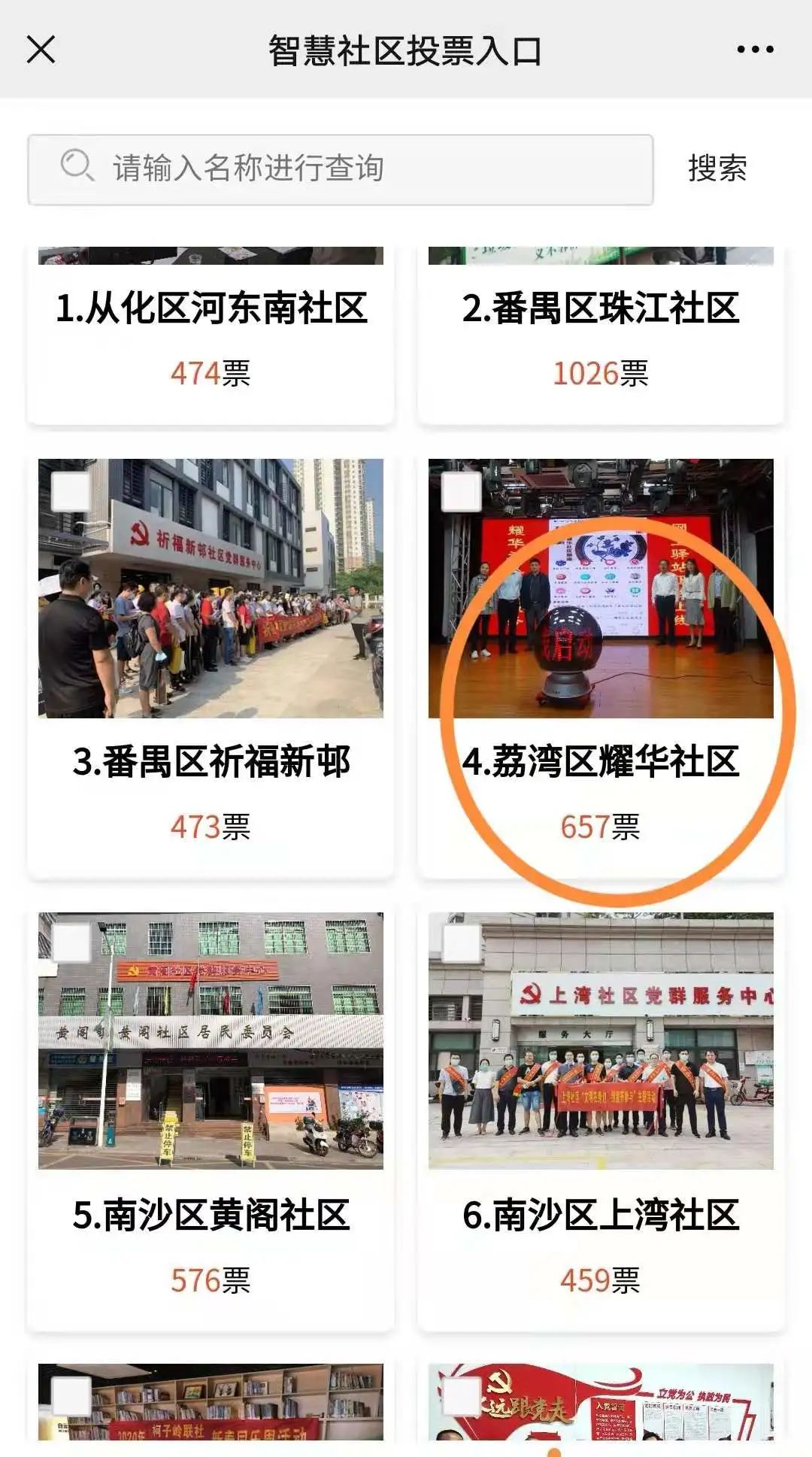
Task: Tick the checkbox for 4.荔湾区耀华社区
Action: pos(461,493)
